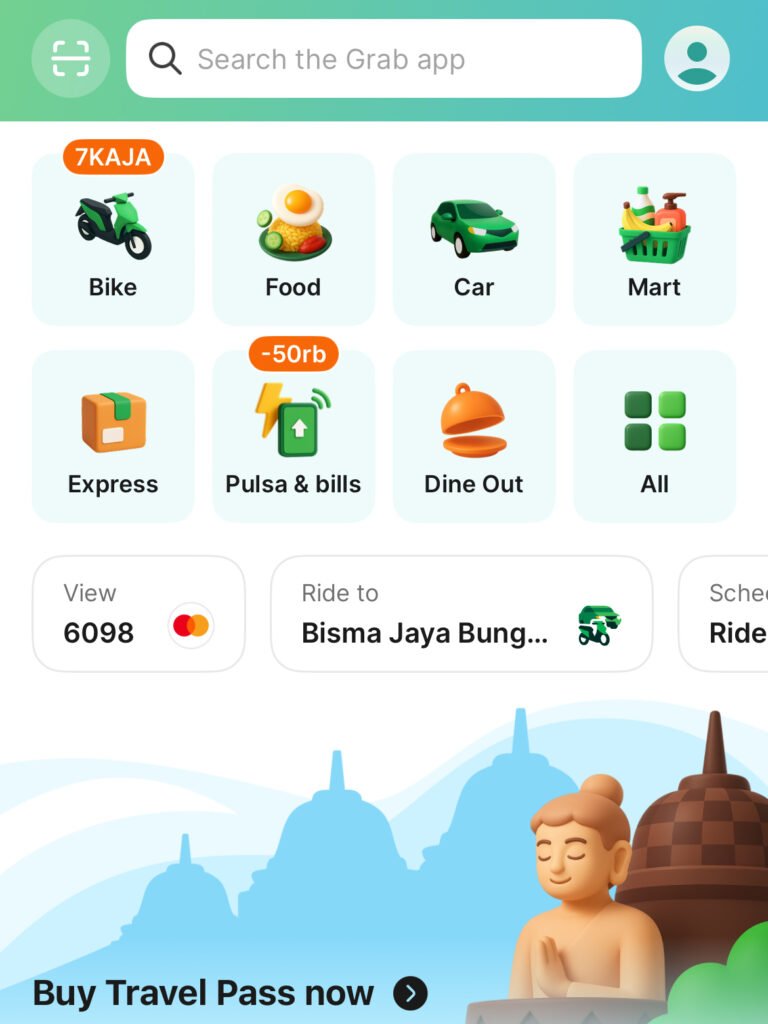Choose Ride to Bisma Jaya Bung shortcut
The image size is (768, 1024).
pos(461,614)
